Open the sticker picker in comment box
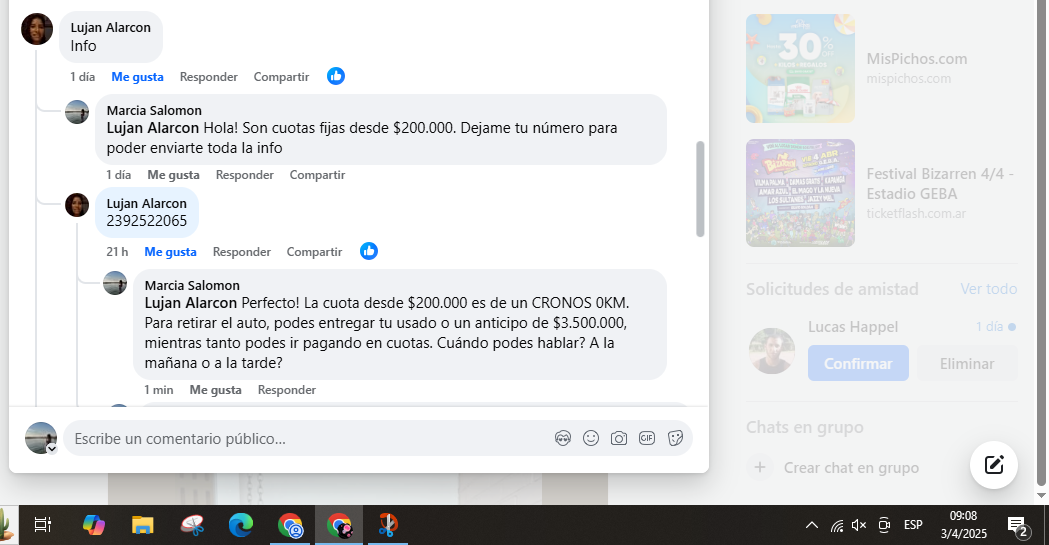This screenshot has width=1049, height=545. 675,438
